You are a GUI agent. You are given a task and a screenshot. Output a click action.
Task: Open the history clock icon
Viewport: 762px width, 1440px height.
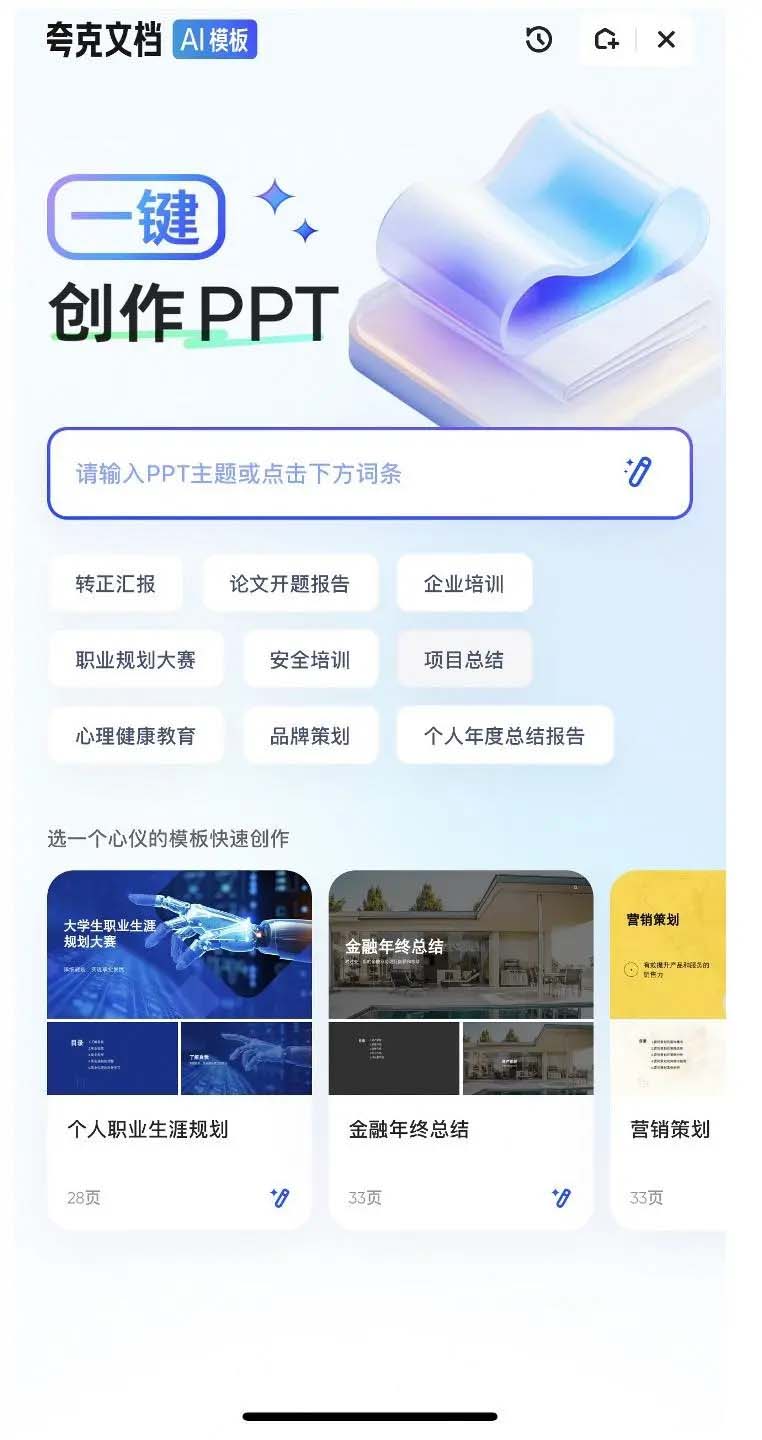pyautogui.click(x=539, y=40)
